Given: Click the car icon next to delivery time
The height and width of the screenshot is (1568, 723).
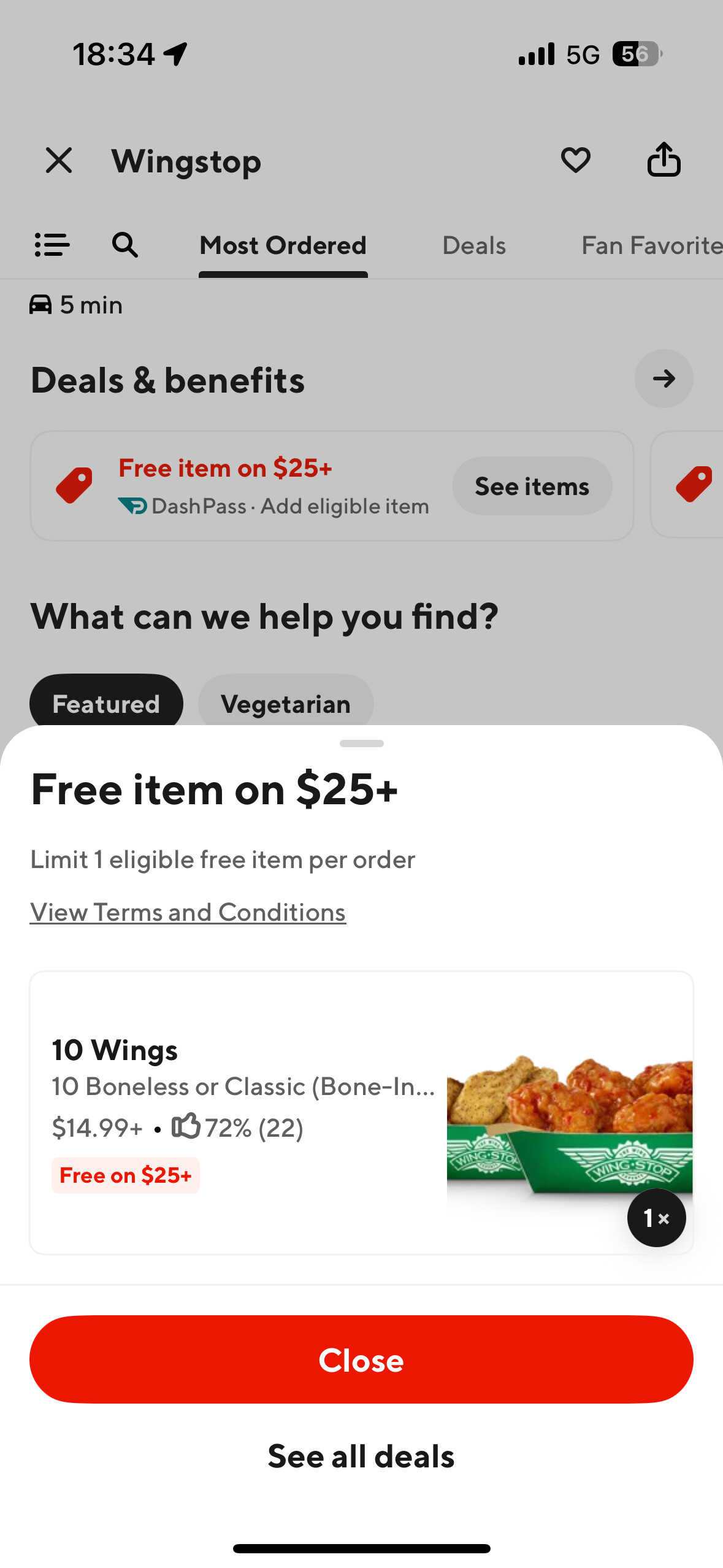Looking at the screenshot, I should [x=40, y=304].
